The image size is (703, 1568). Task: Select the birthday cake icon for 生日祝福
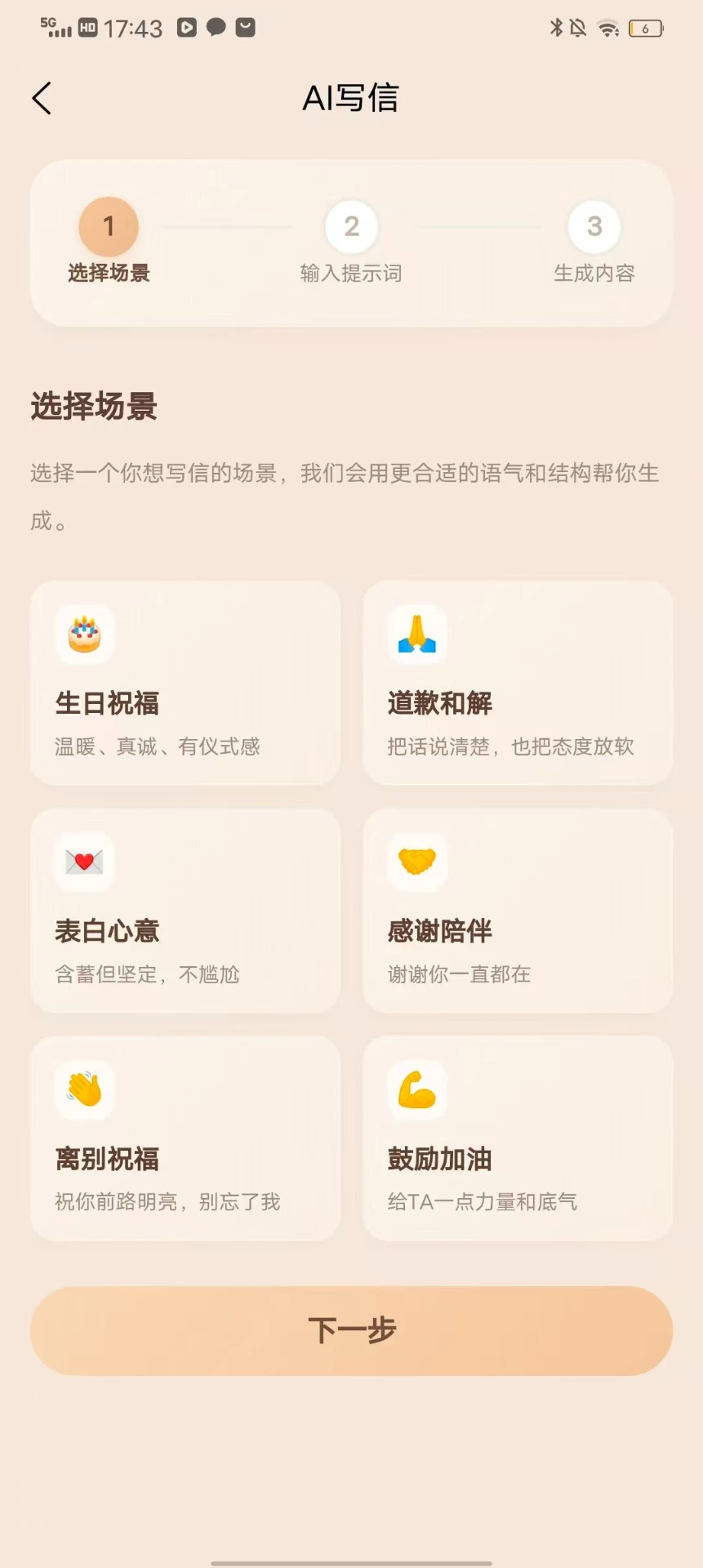[82, 633]
